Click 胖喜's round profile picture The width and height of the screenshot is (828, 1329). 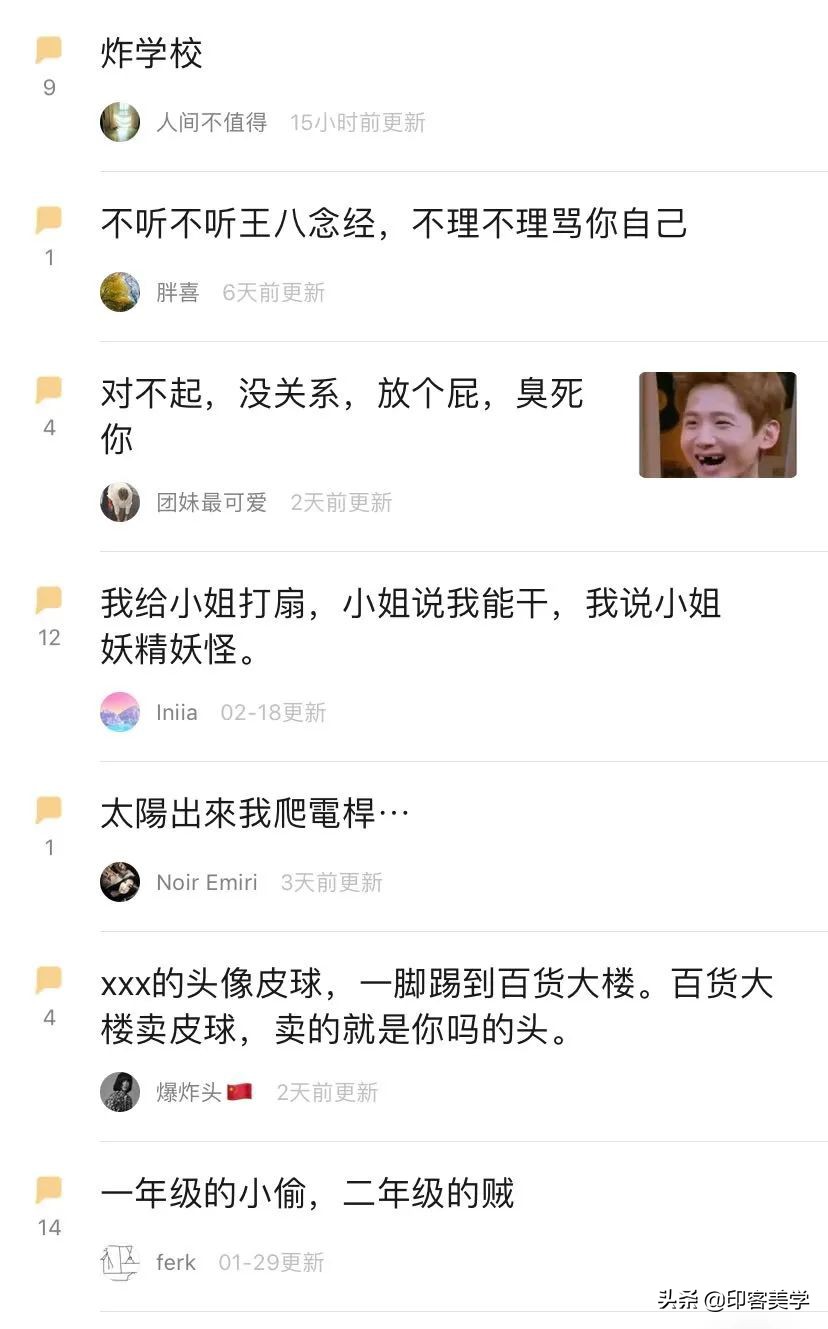coord(120,292)
